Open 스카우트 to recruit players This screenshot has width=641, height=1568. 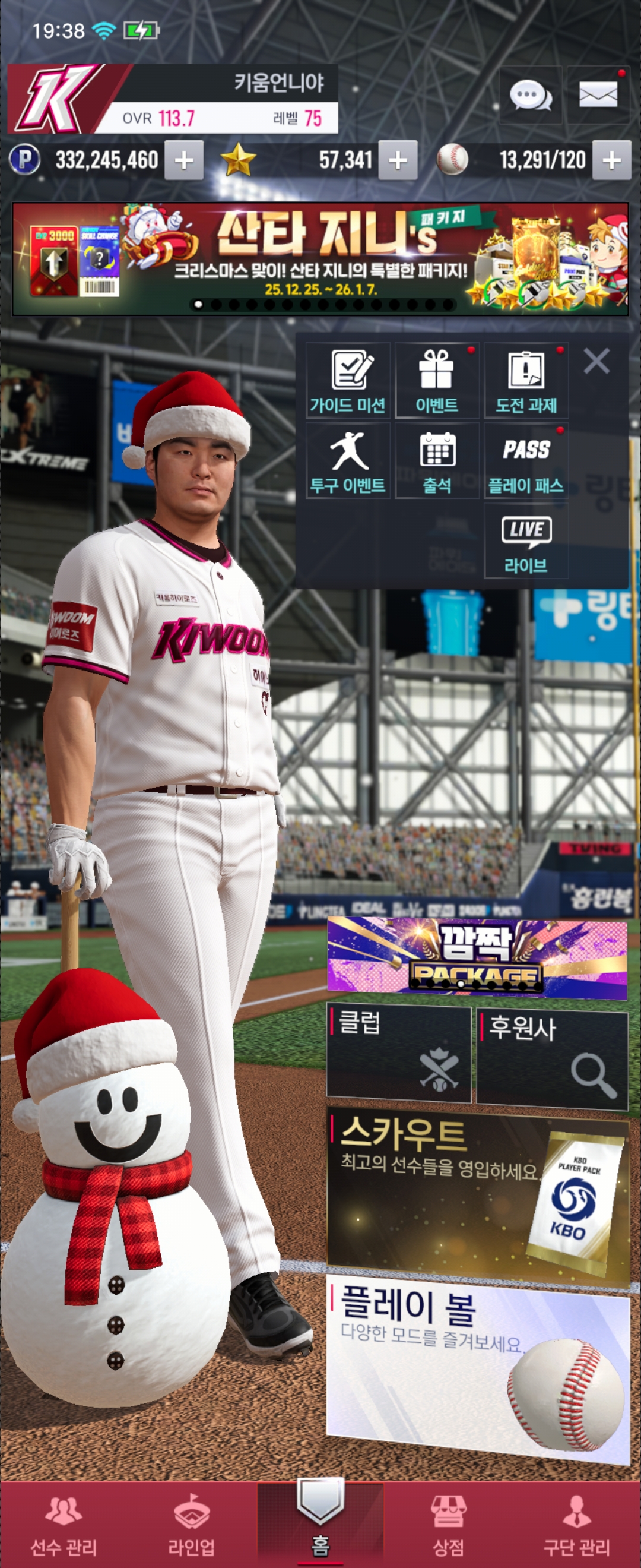coord(477,1194)
